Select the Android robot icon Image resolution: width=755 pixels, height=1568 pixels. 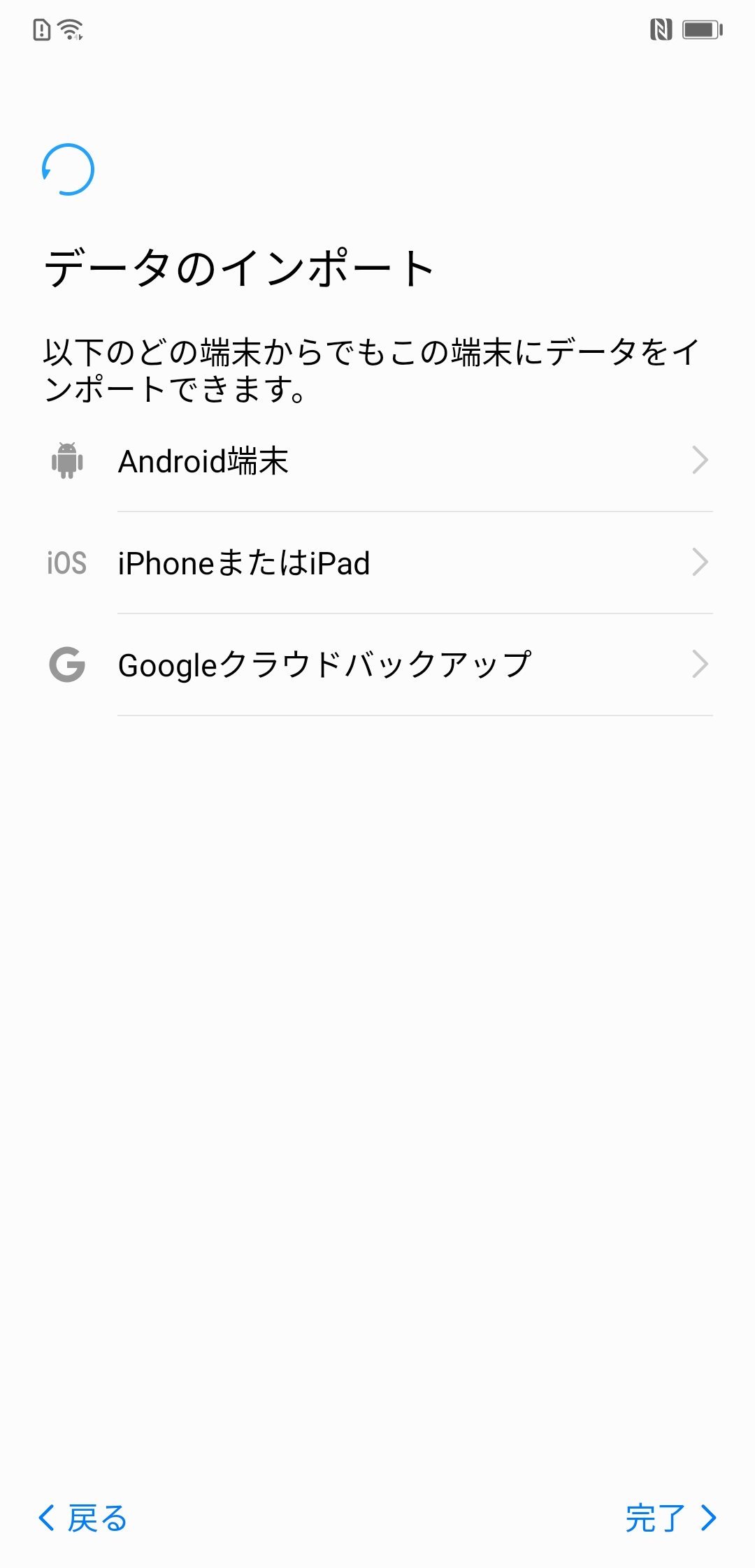tap(67, 460)
